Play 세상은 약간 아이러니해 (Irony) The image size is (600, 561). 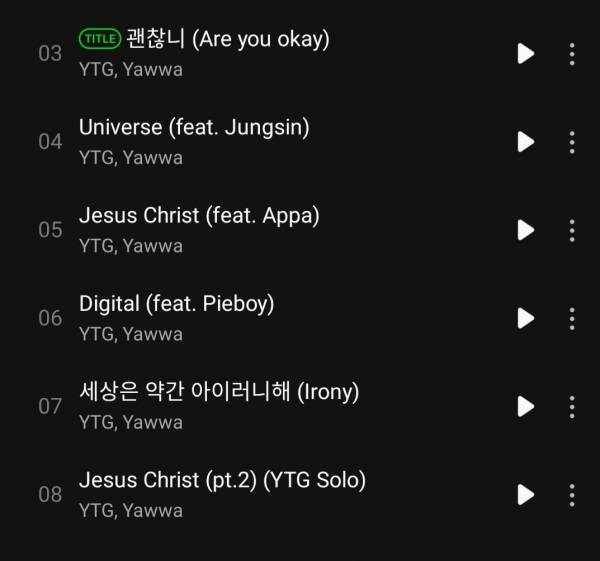pyautogui.click(x=525, y=406)
